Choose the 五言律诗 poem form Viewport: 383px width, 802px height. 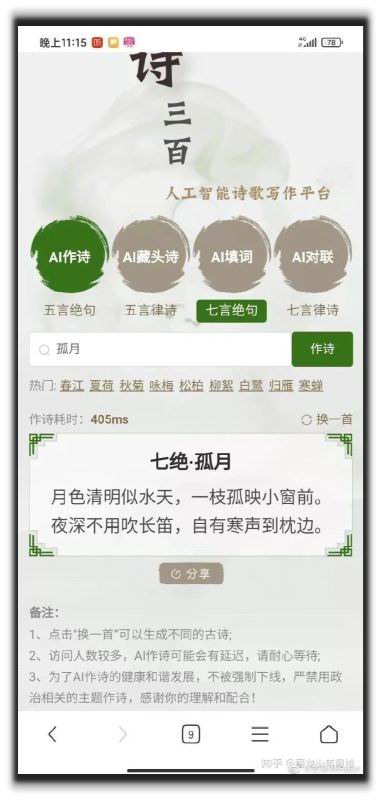[150, 310]
